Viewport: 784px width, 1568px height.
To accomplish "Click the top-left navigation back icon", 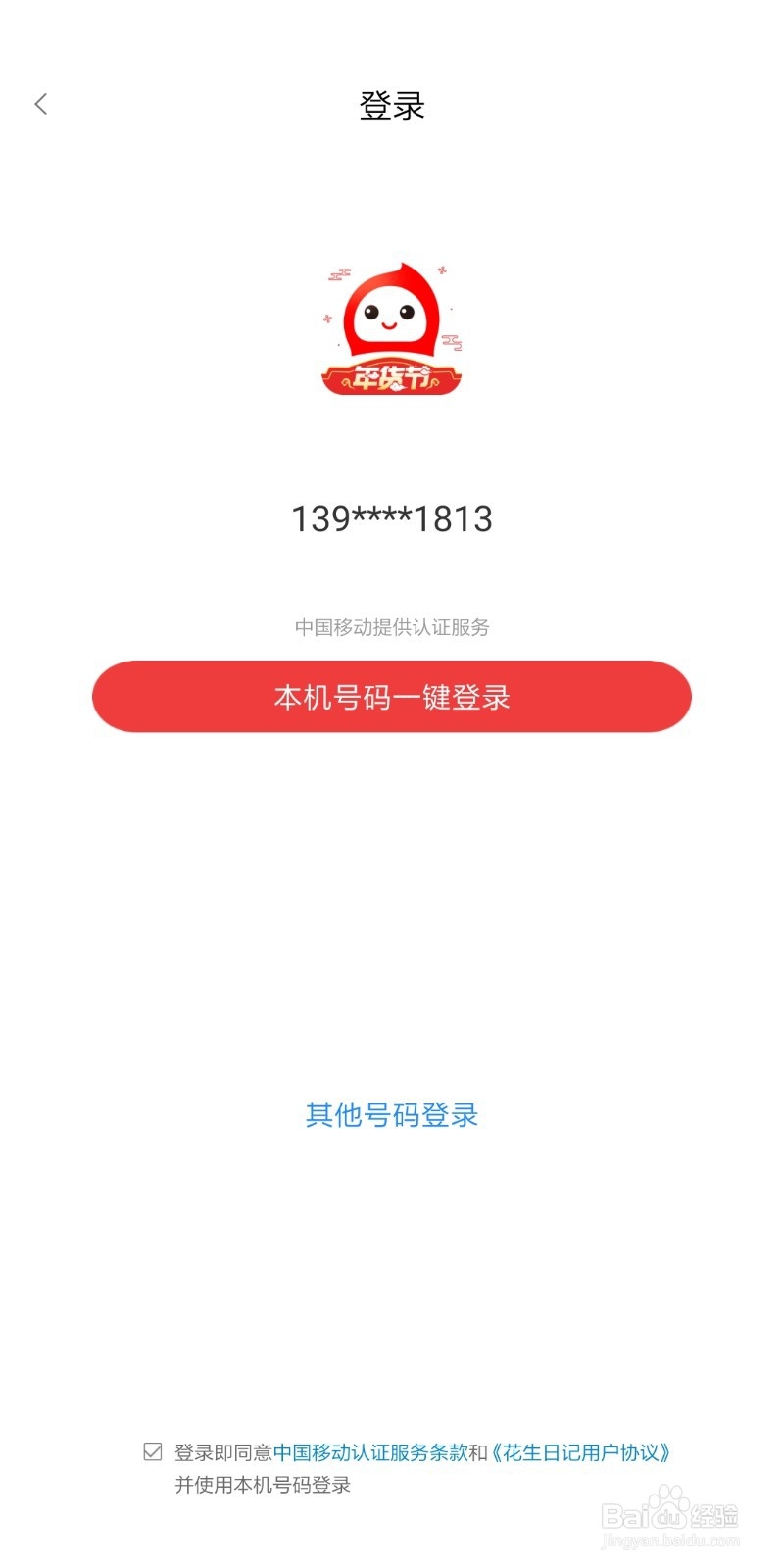I will pos(41,104).
